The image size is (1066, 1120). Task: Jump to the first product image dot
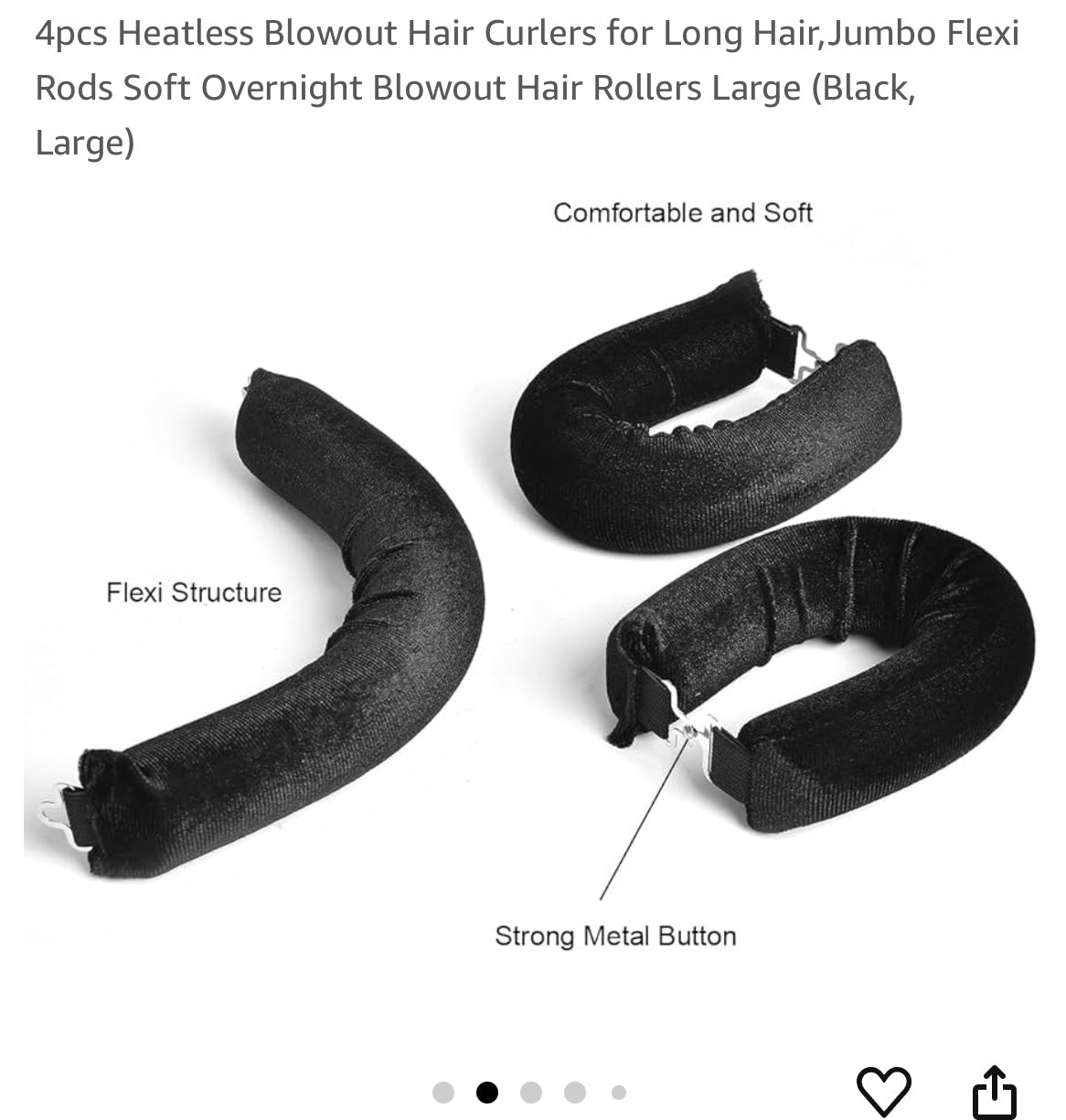click(443, 1093)
